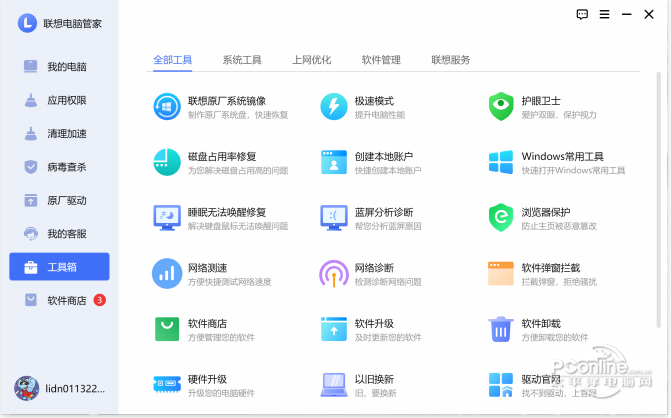Switch to 上网优化 tab

click(311, 60)
